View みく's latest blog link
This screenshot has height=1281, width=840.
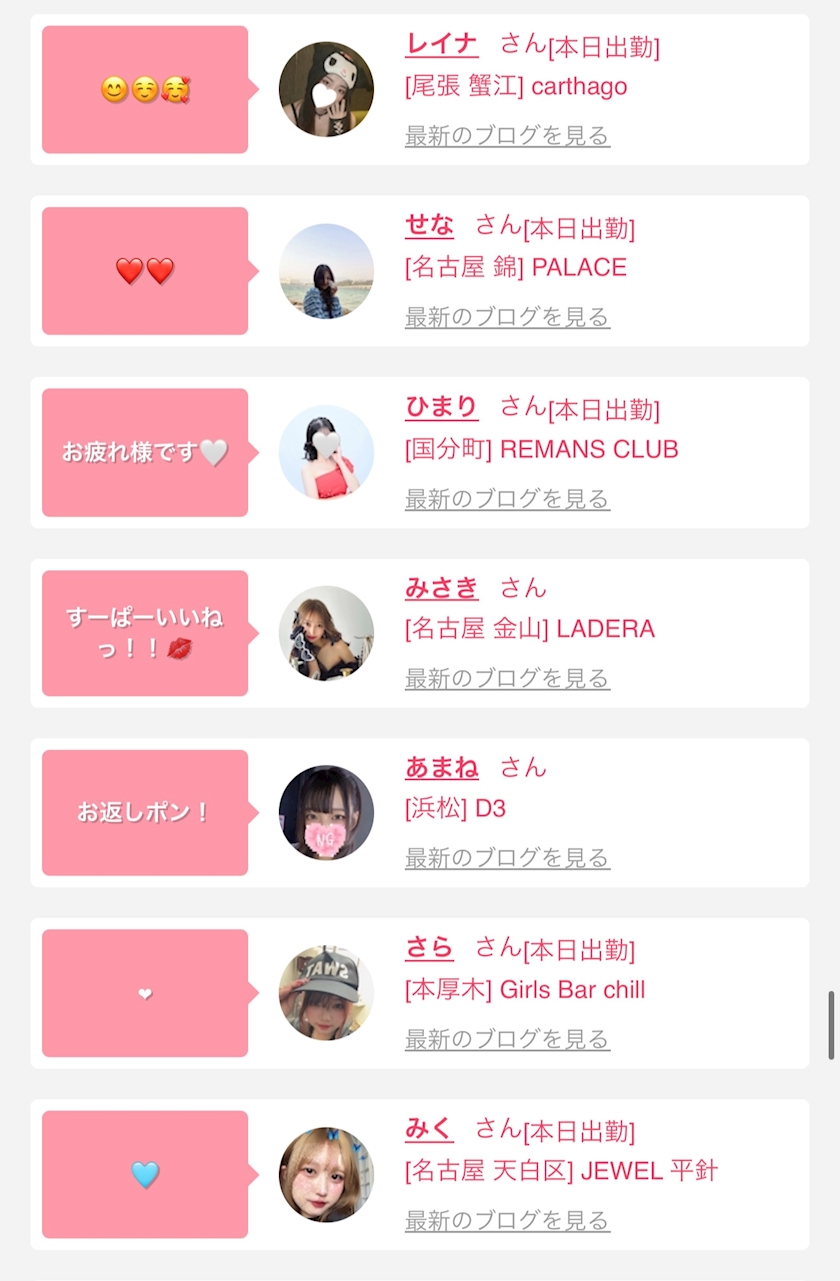click(507, 1221)
